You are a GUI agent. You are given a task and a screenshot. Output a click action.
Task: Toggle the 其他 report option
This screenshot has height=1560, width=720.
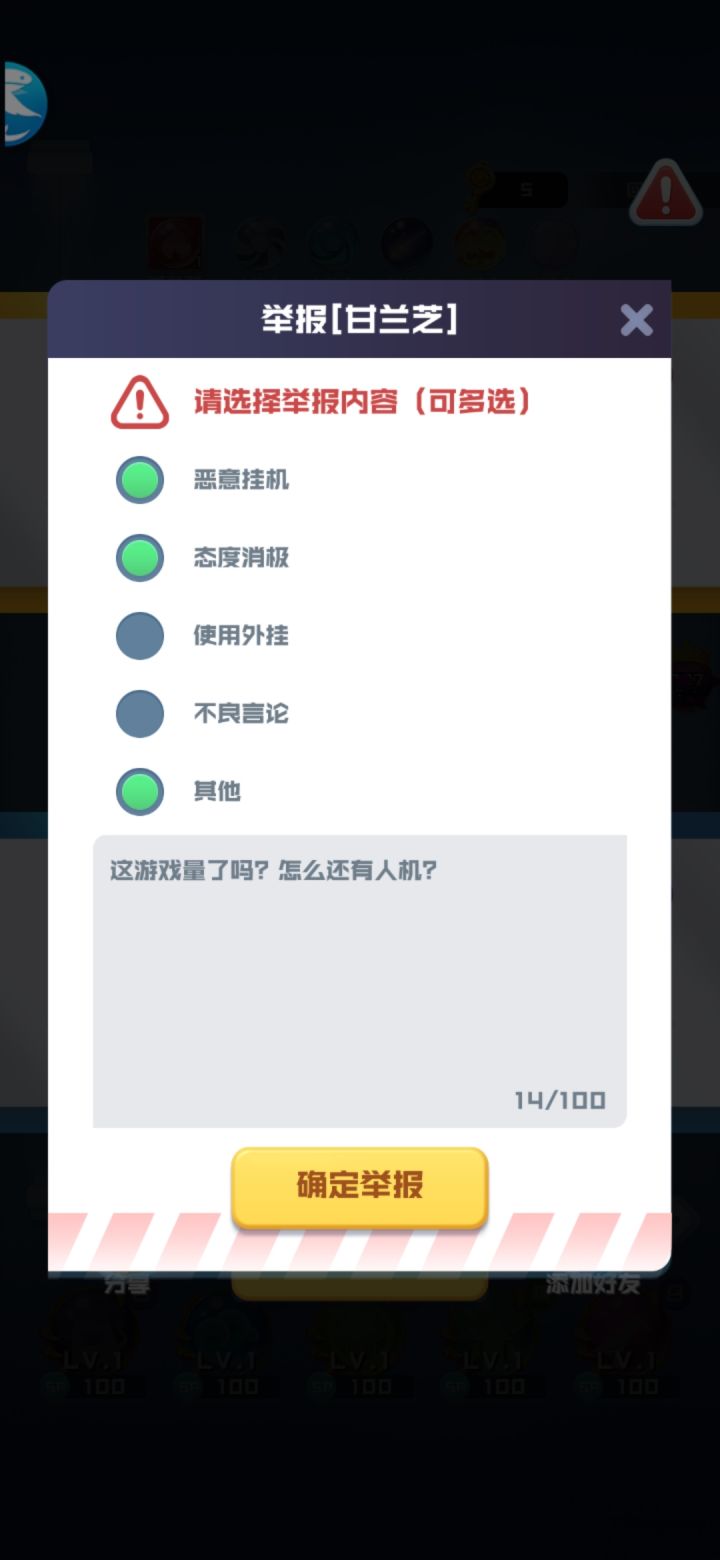140,791
